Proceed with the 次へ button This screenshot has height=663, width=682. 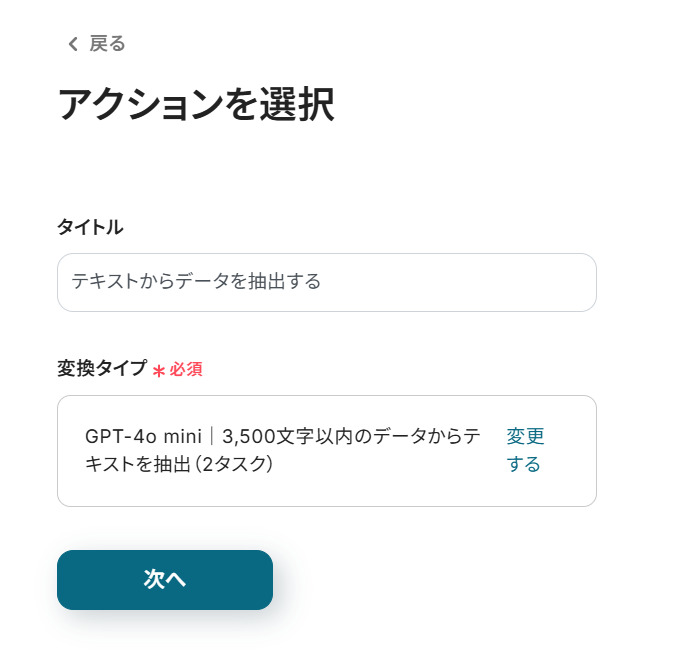coord(165,580)
